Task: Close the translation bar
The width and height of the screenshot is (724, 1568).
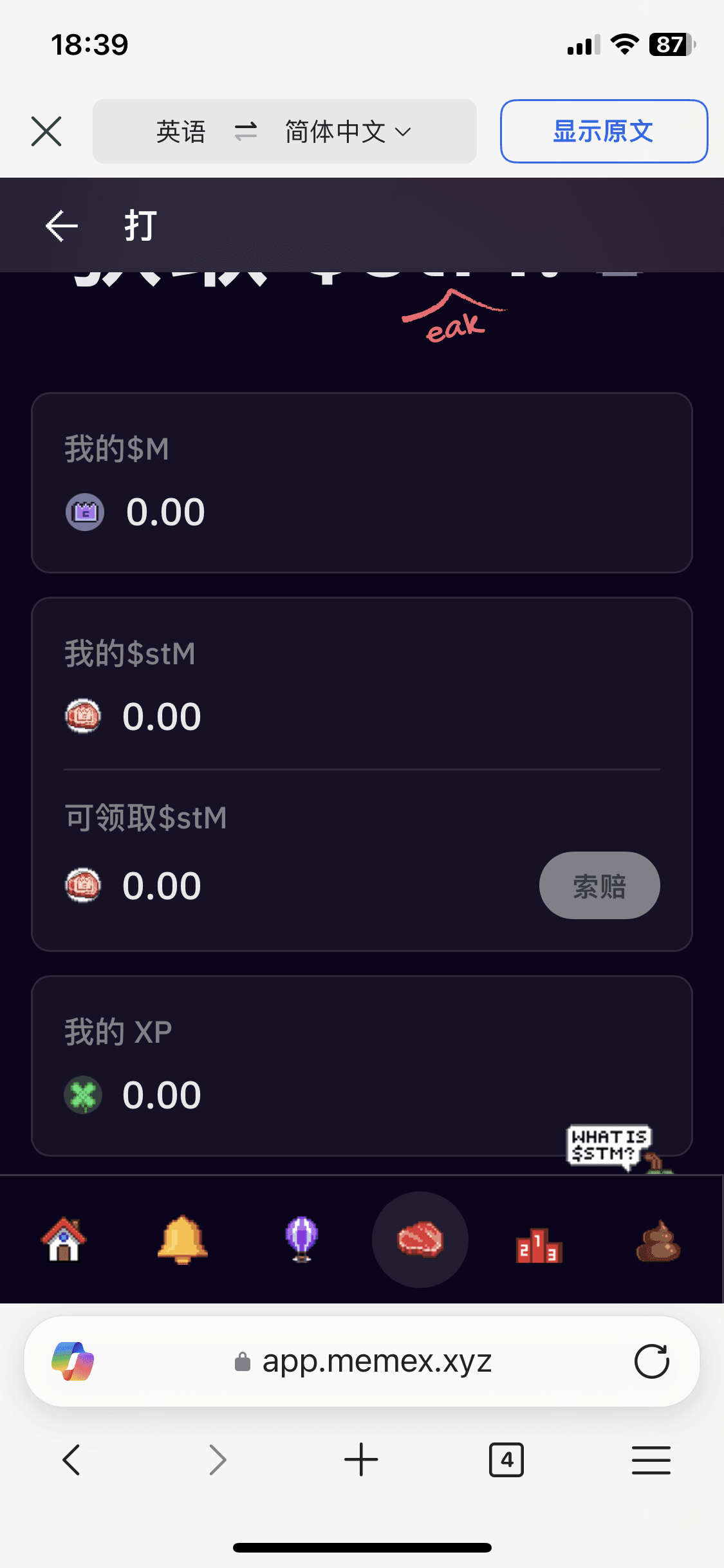Action: (46, 131)
